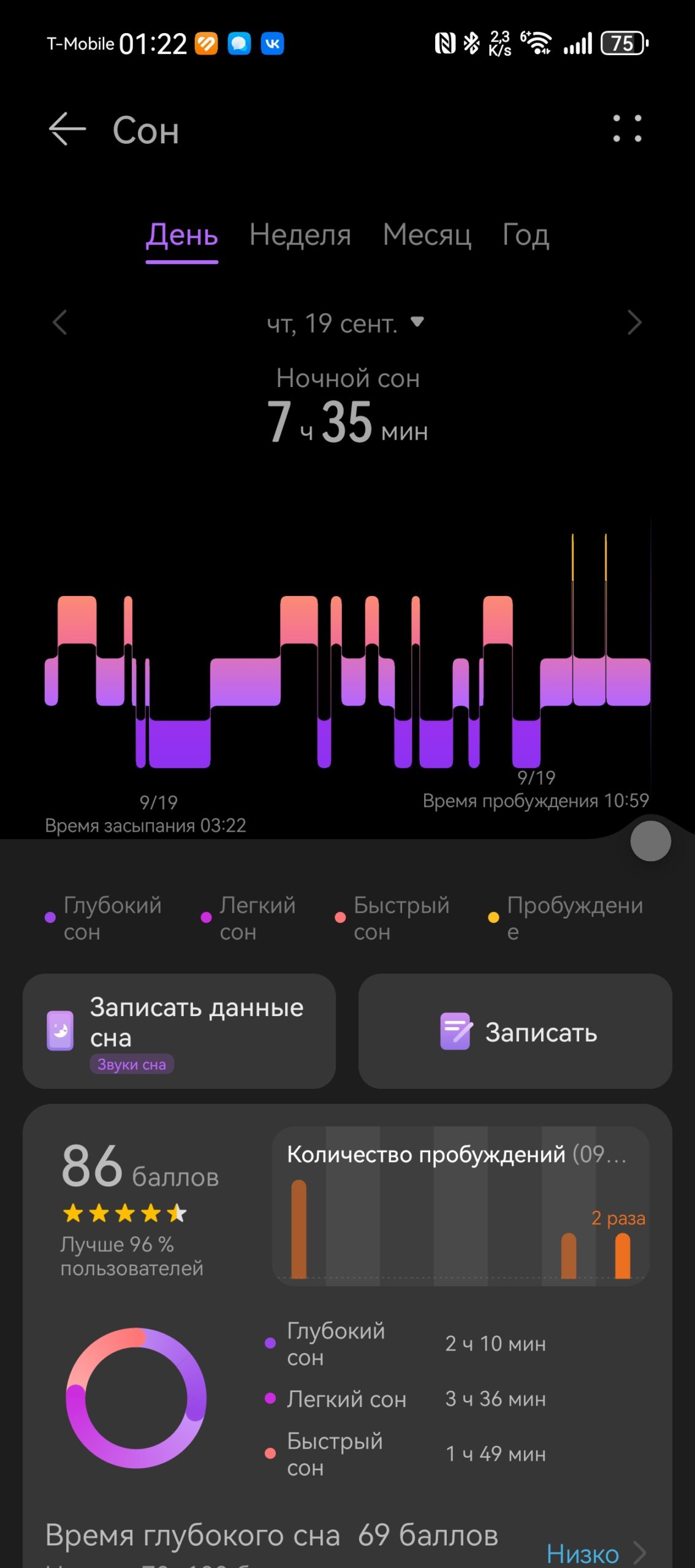The height and width of the screenshot is (1568, 695).
Task: Open Записать данные сна card
Action: point(179,1031)
